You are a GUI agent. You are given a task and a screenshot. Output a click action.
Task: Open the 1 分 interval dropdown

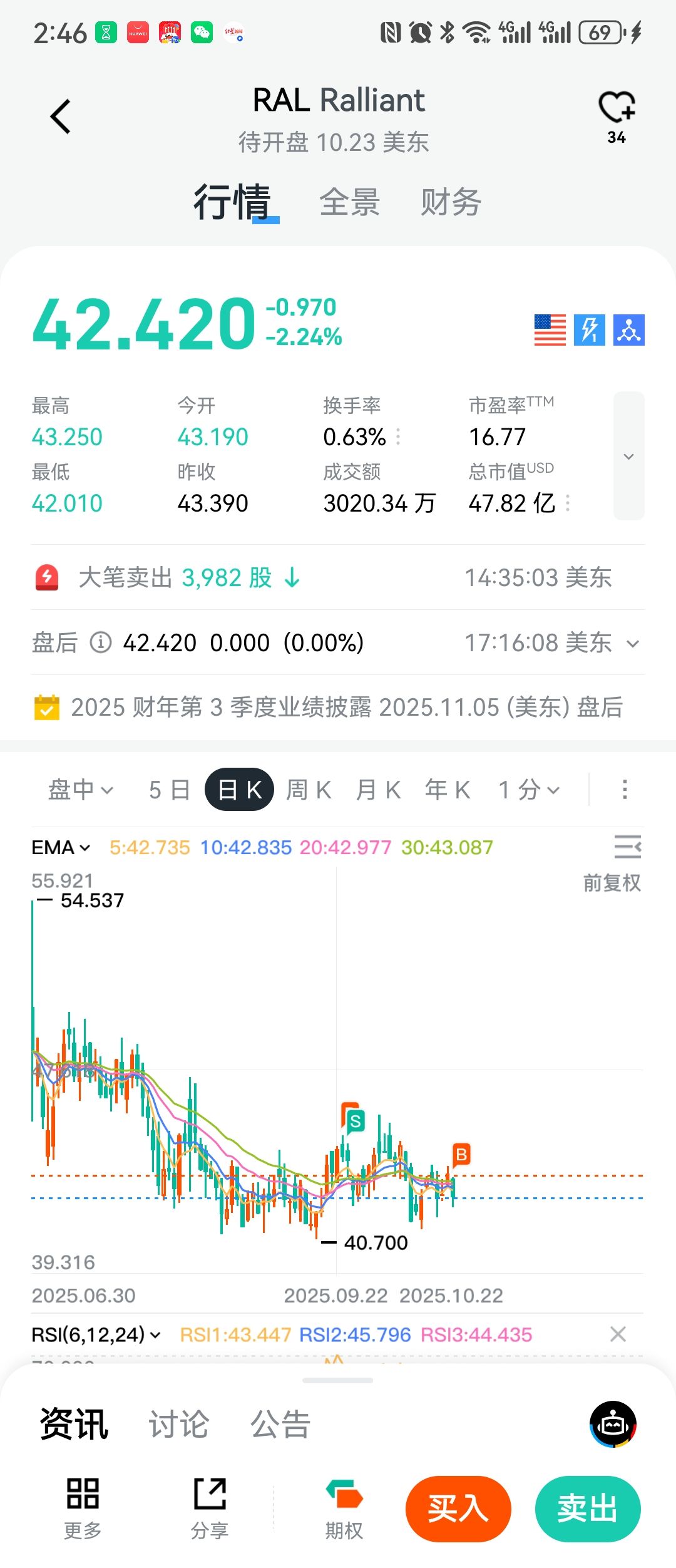click(529, 790)
